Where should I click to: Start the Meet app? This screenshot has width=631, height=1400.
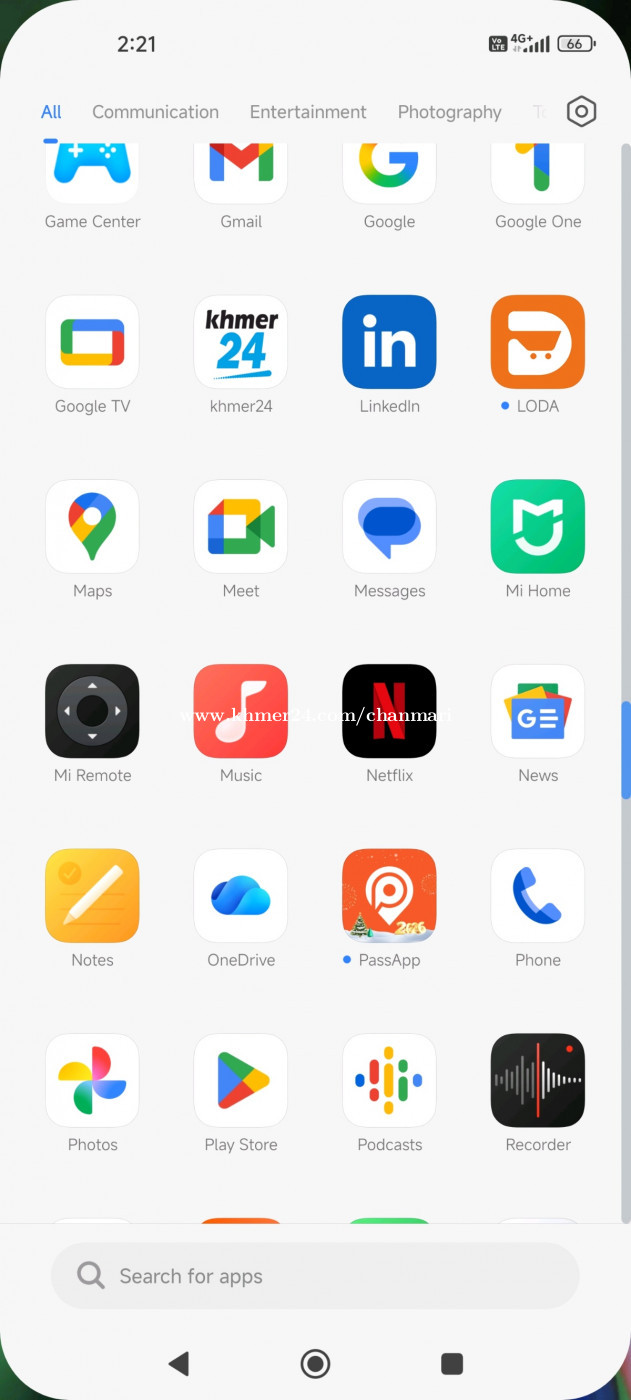pos(241,527)
